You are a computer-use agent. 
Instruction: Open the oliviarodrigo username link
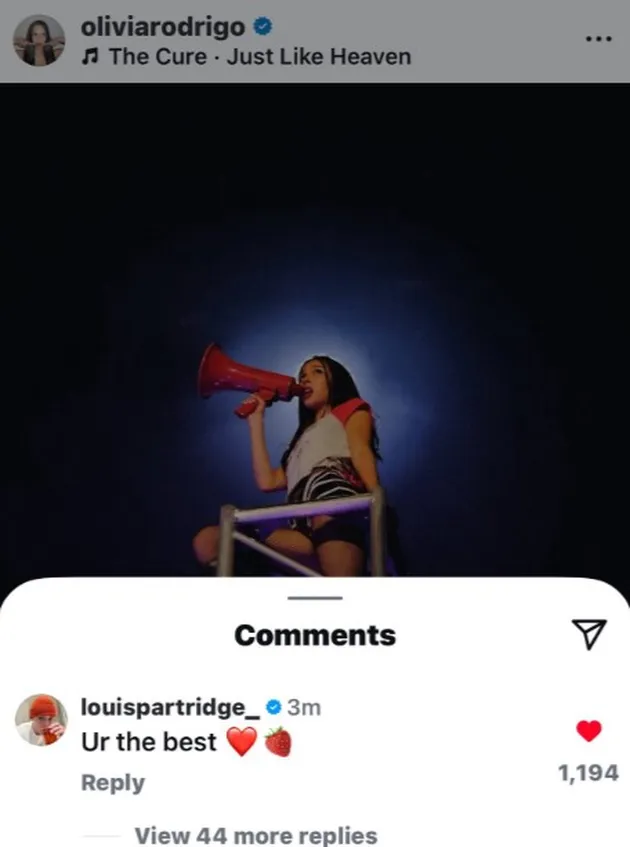point(162,27)
